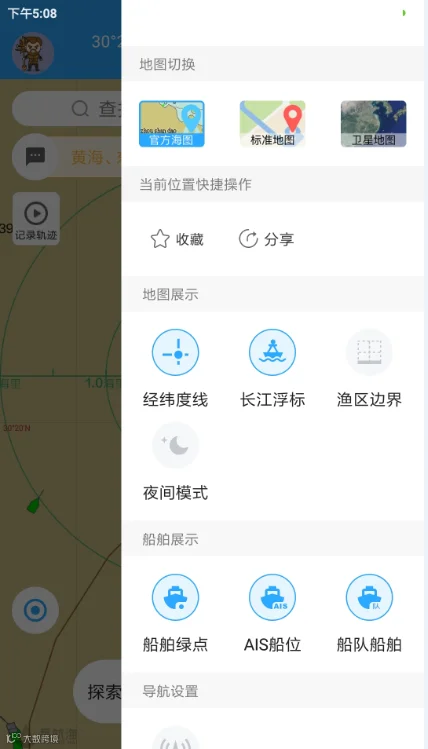The width and height of the screenshot is (428, 749).
Task: Share the current position via 分享
Action: coord(267,239)
